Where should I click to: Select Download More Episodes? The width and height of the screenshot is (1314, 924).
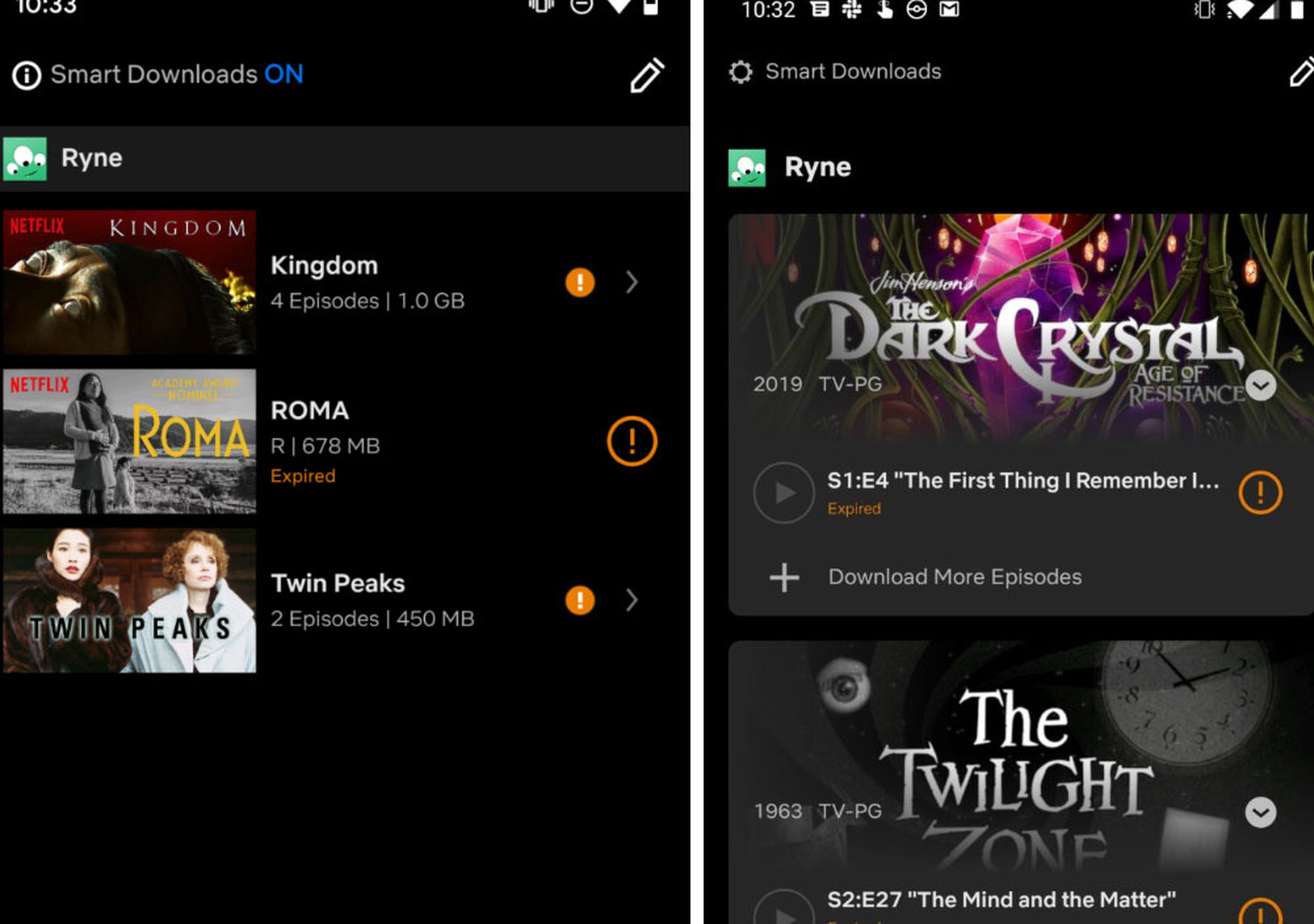pyautogui.click(x=954, y=577)
